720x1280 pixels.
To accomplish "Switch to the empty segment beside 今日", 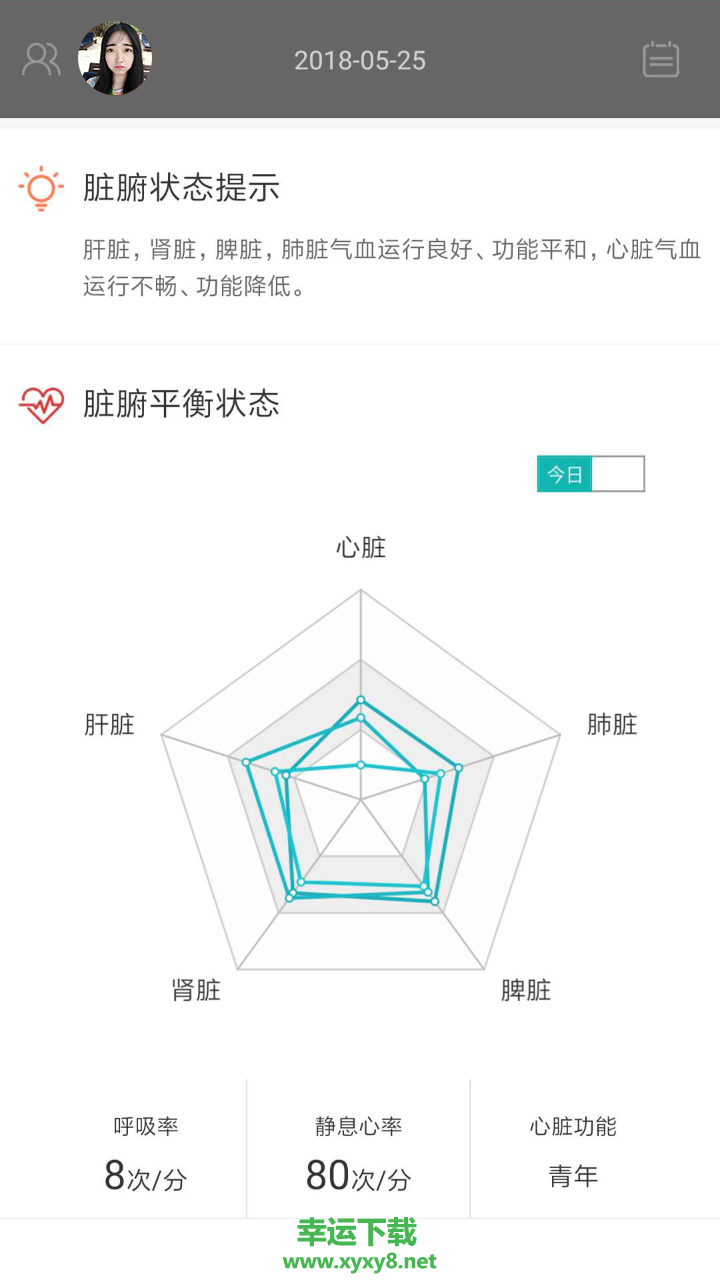I will (x=618, y=474).
